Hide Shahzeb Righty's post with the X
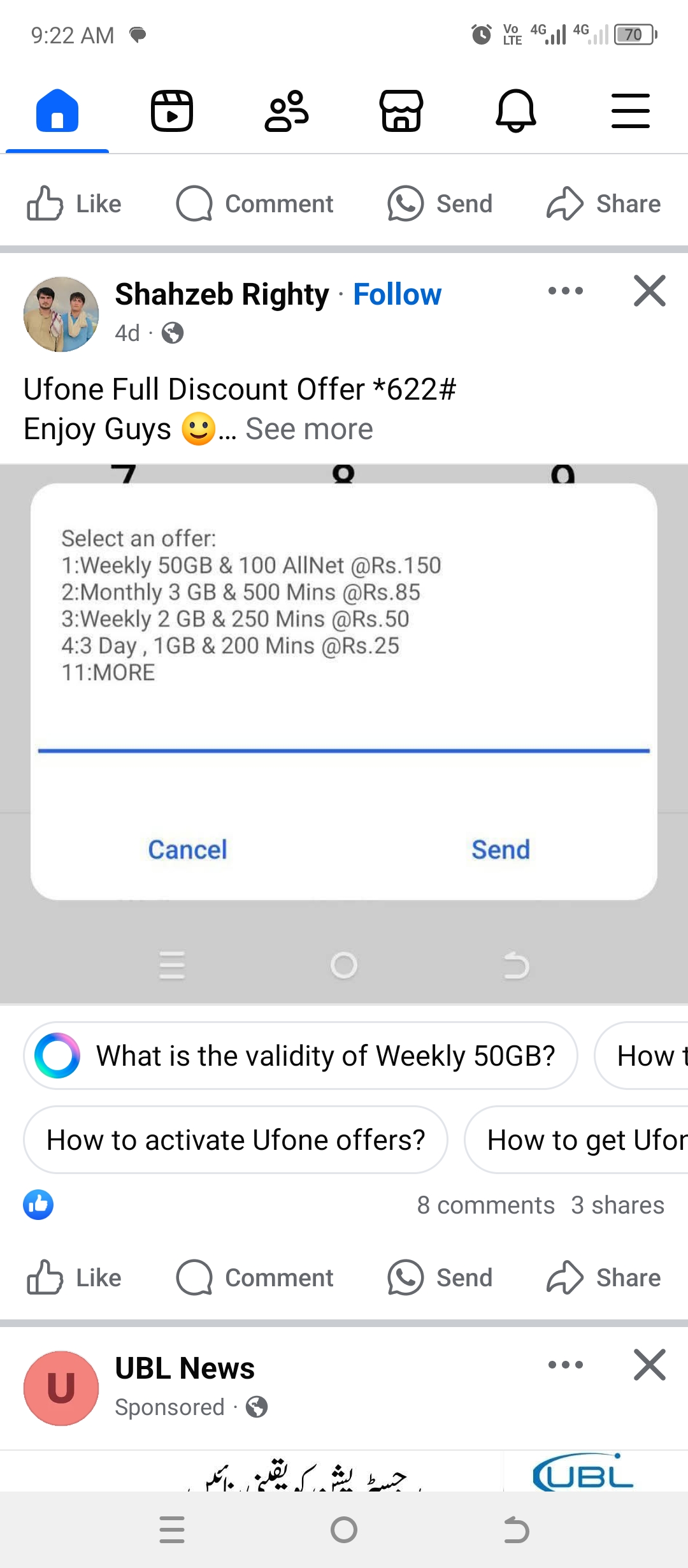This screenshot has width=688, height=1568. (x=649, y=291)
